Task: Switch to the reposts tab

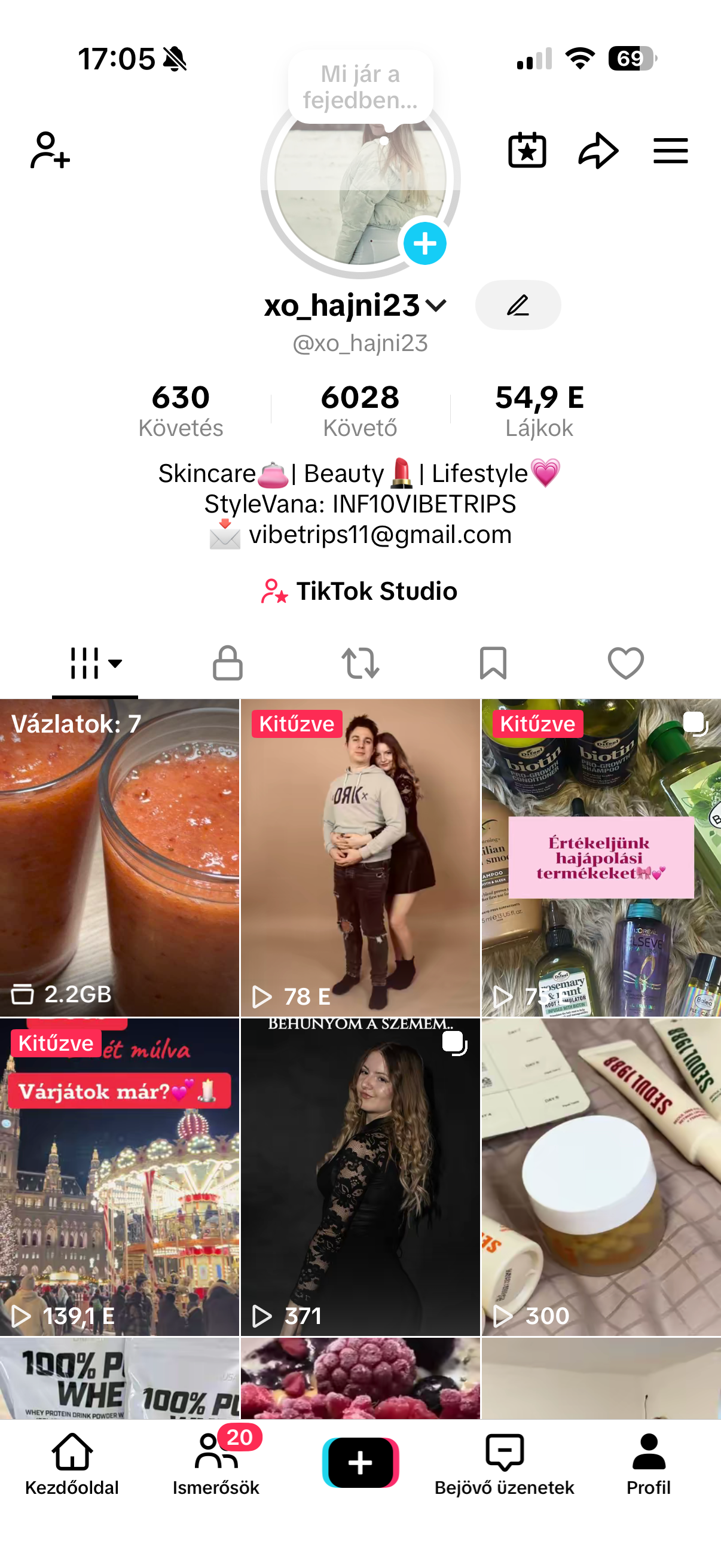Action: 360,662
